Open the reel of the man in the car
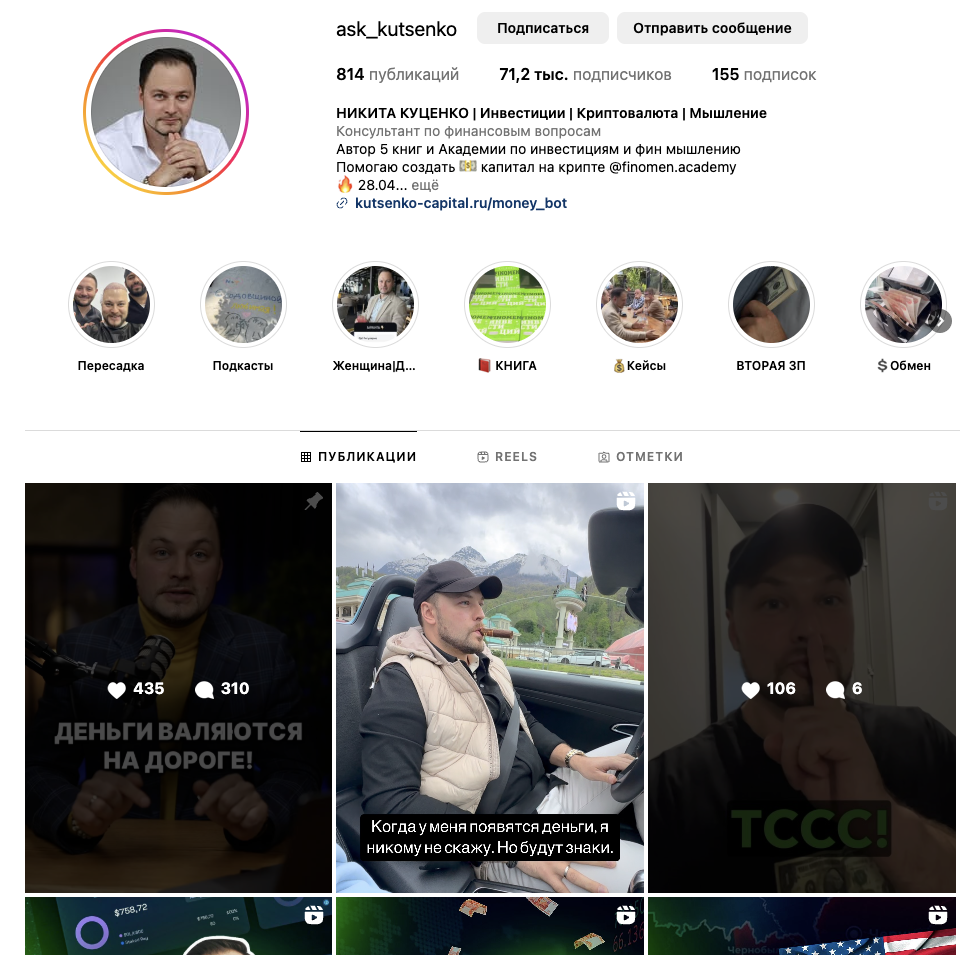980x955 pixels. 490,687
